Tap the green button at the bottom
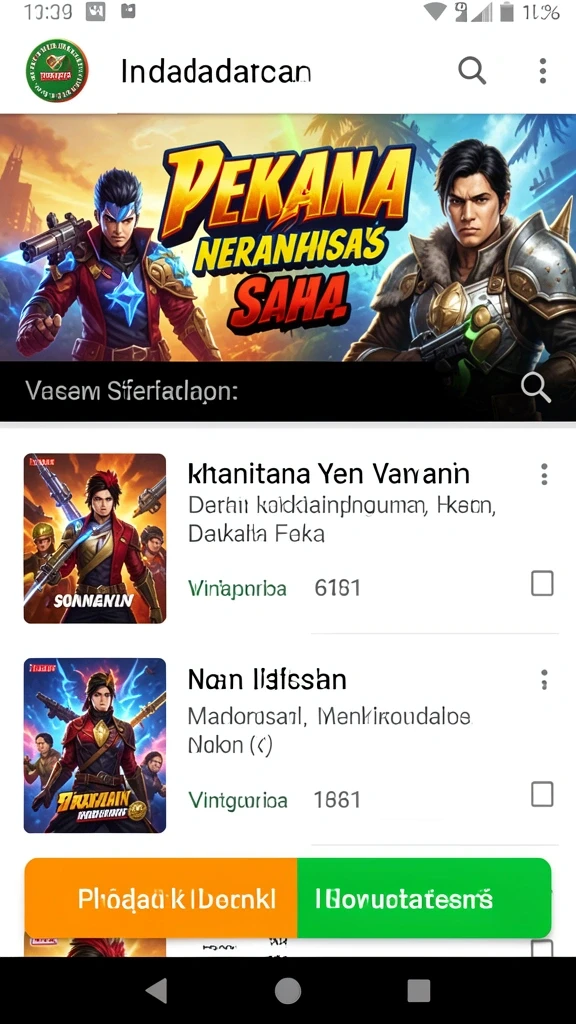Screen dimensions: 576x1024 point(424,898)
